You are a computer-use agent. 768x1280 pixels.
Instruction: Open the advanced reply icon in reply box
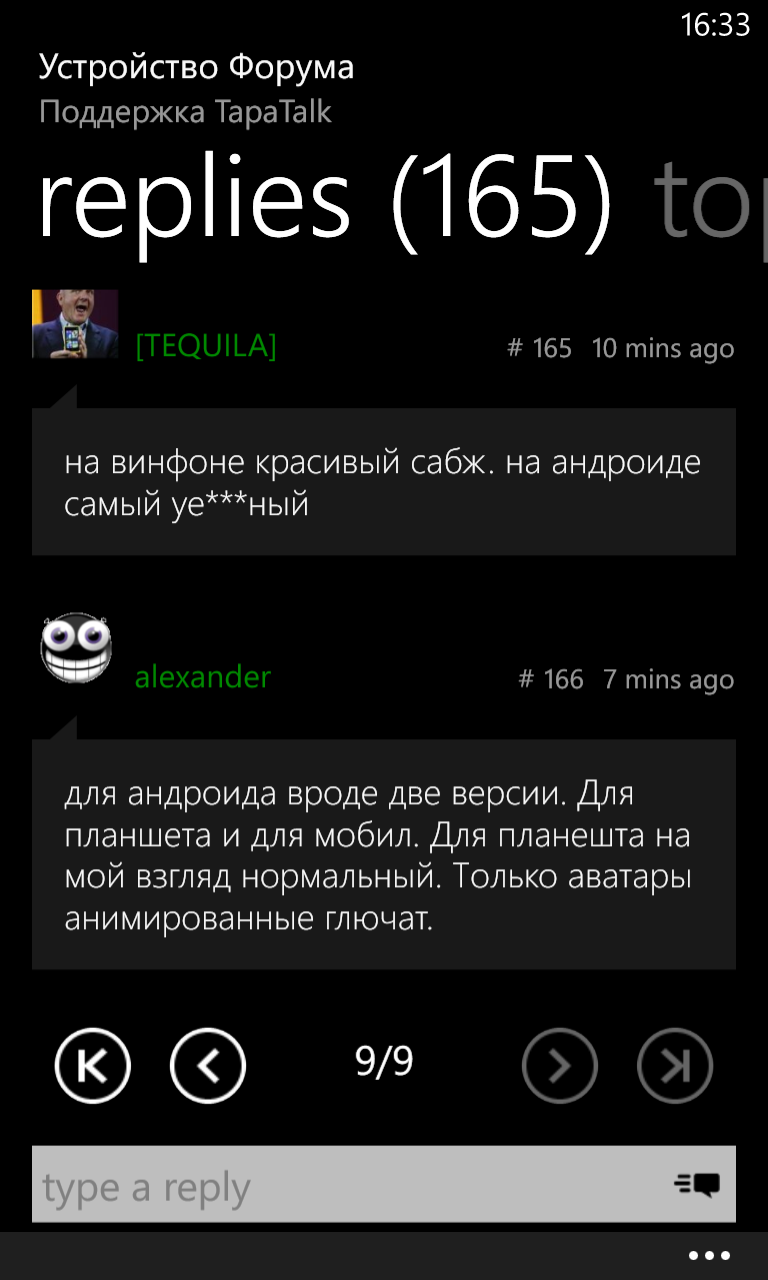tap(697, 1185)
